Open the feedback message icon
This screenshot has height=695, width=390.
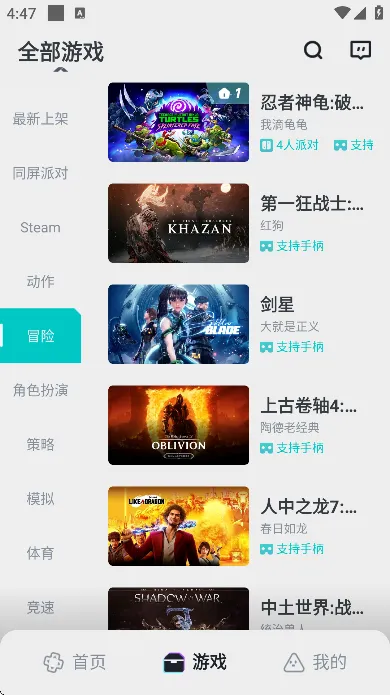point(360,50)
